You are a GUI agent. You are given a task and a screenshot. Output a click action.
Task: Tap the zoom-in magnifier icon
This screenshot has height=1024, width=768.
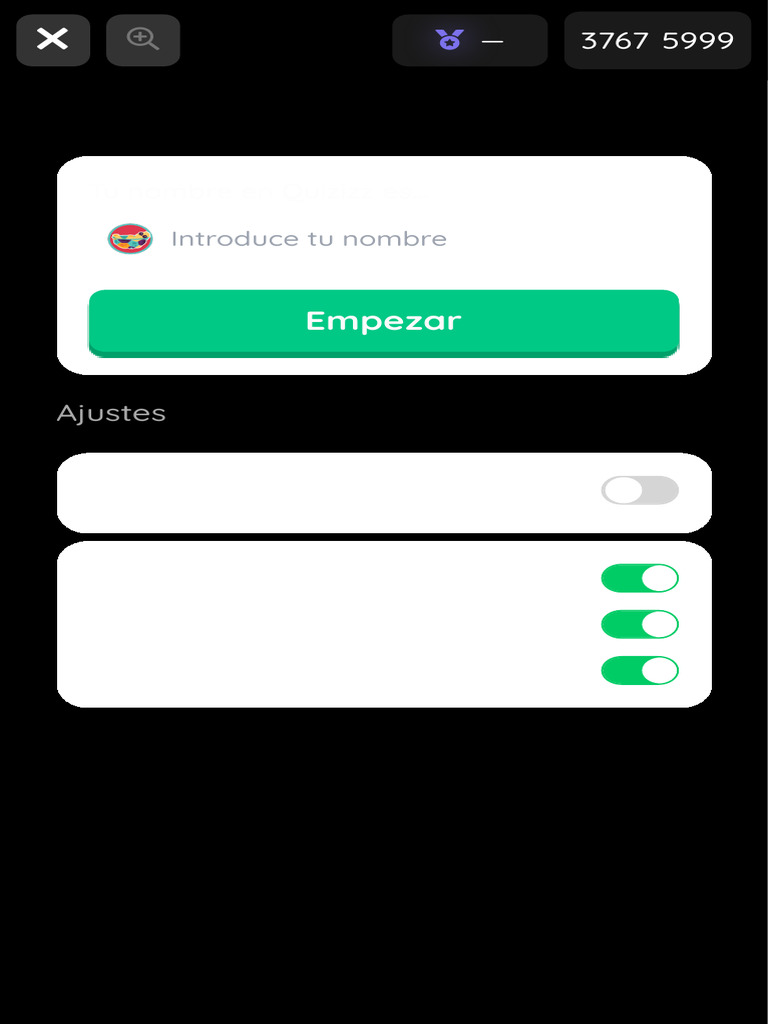pos(143,40)
